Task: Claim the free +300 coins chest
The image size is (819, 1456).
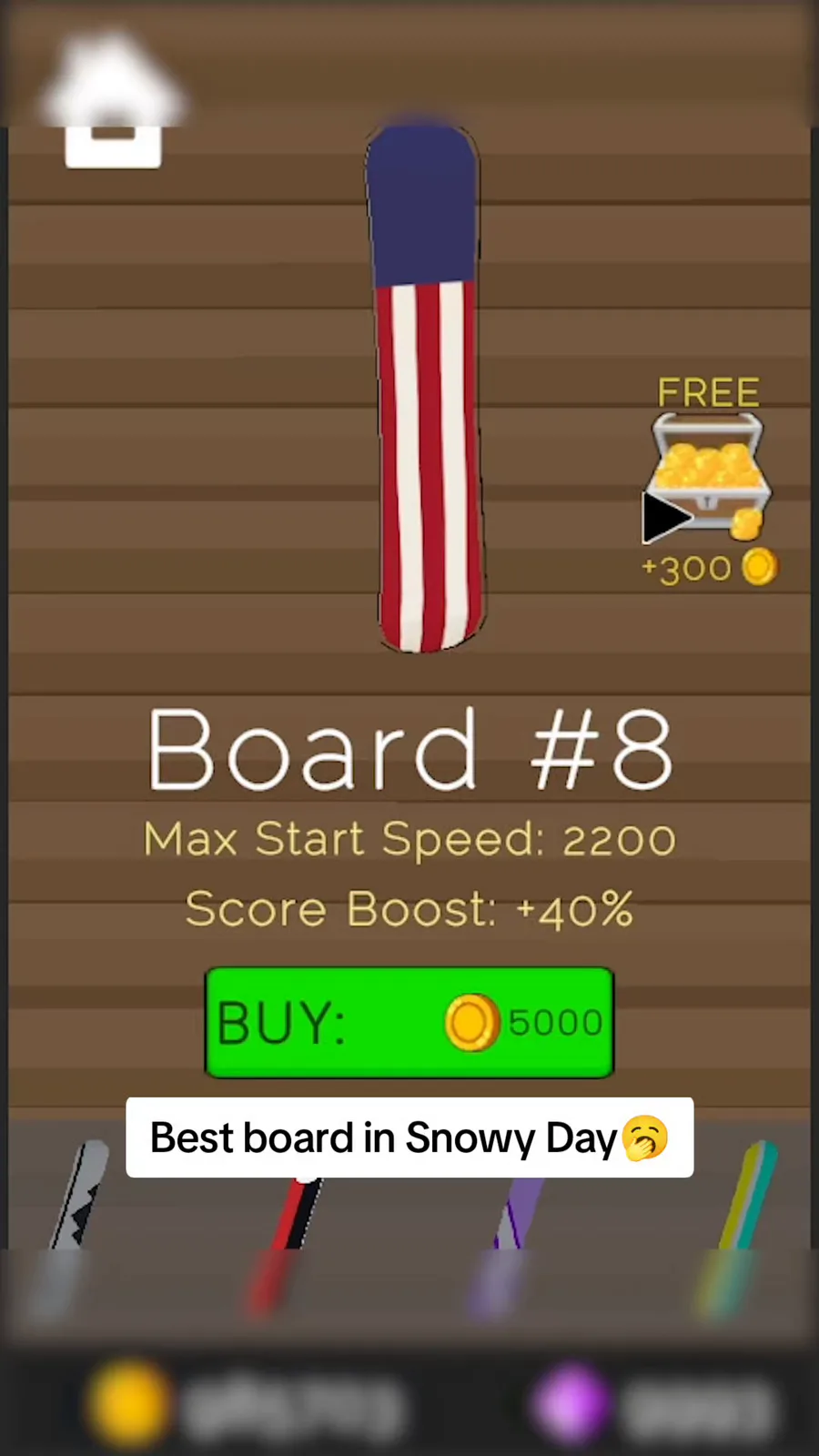Action: (708, 480)
